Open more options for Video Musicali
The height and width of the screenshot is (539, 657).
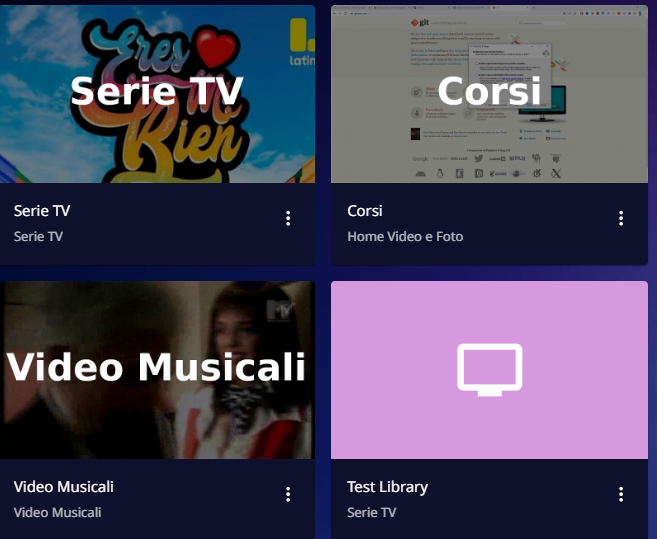coord(288,494)
